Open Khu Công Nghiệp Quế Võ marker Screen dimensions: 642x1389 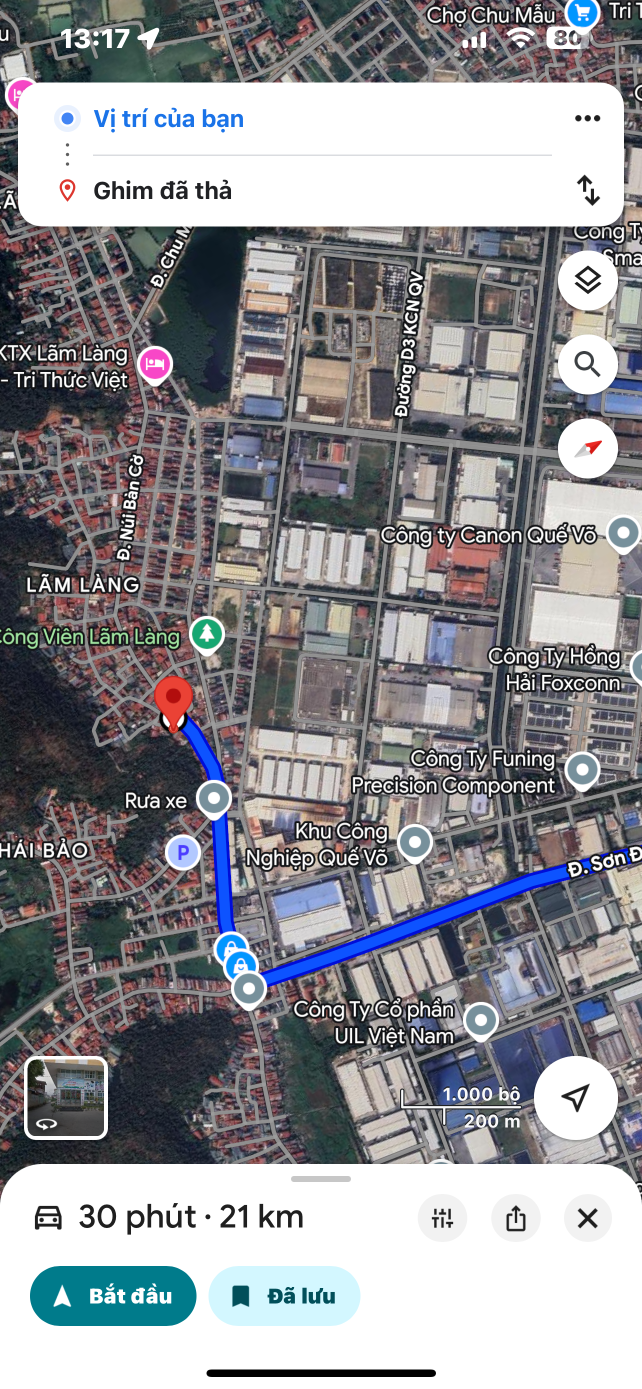pos(415,842)
